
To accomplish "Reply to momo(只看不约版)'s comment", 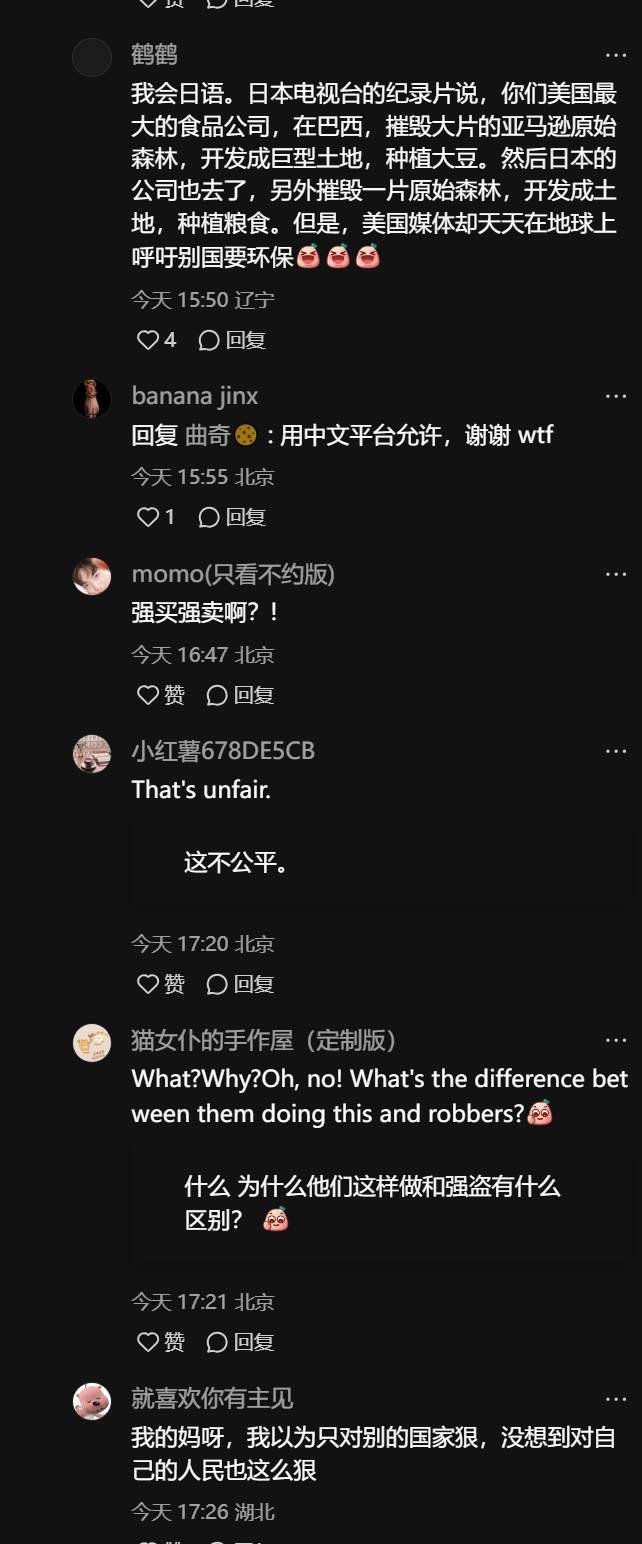I will (240, 695).
